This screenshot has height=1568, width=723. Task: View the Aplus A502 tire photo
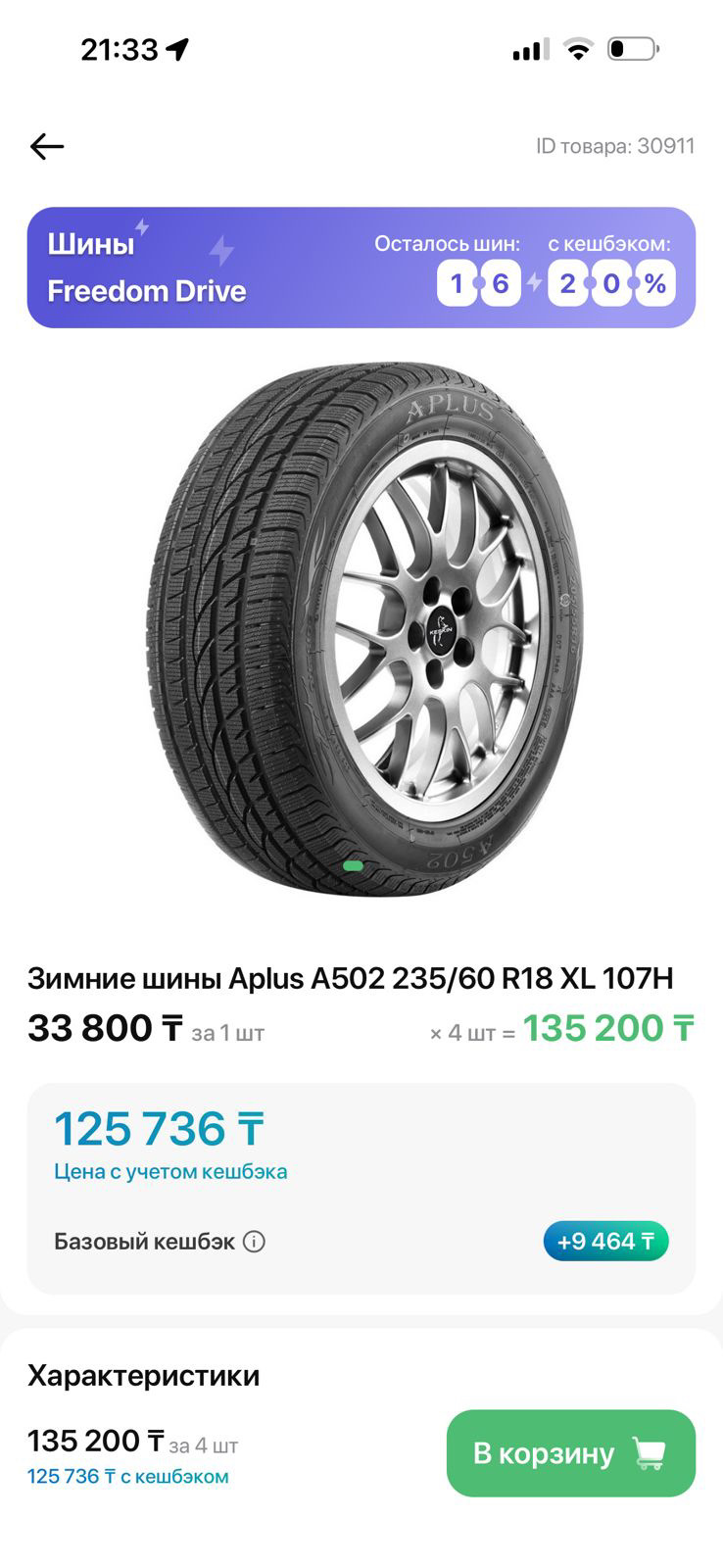tap(362, 629)
